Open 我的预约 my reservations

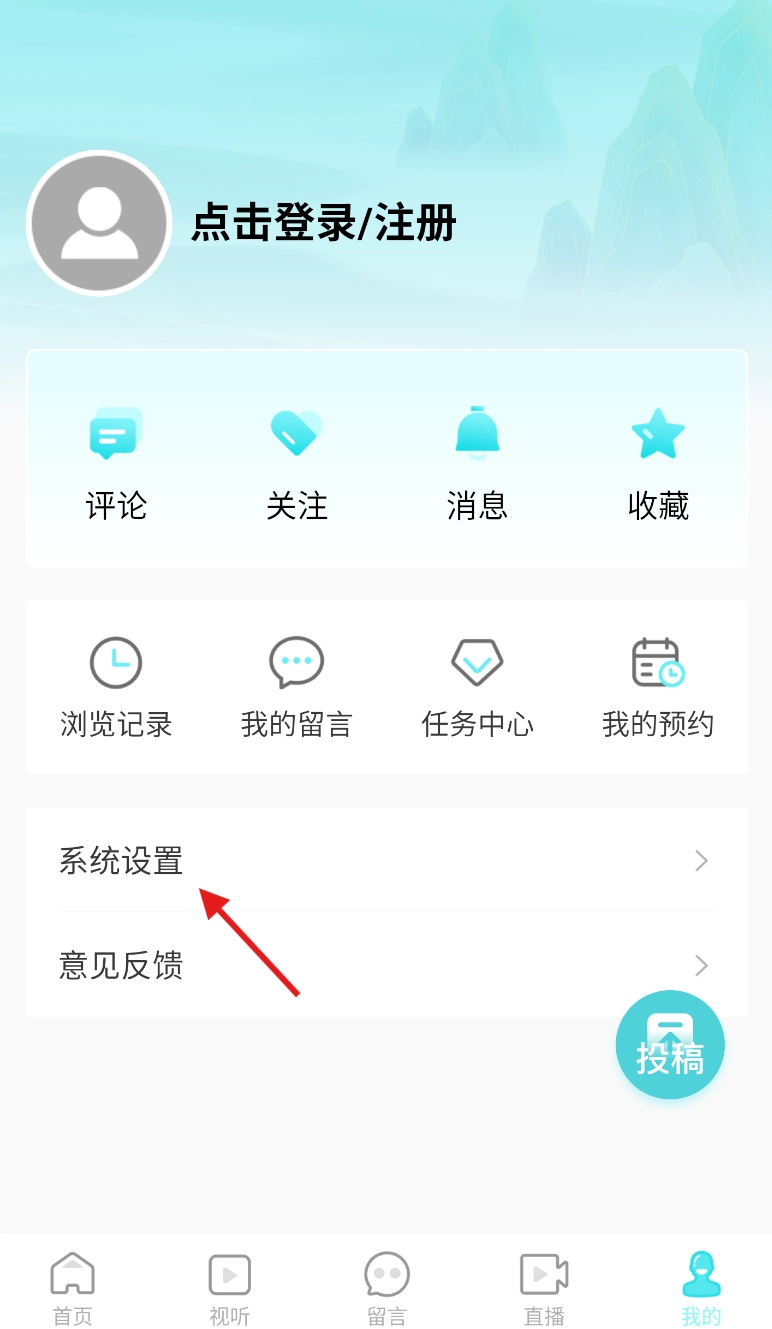[x=658, y=687]
